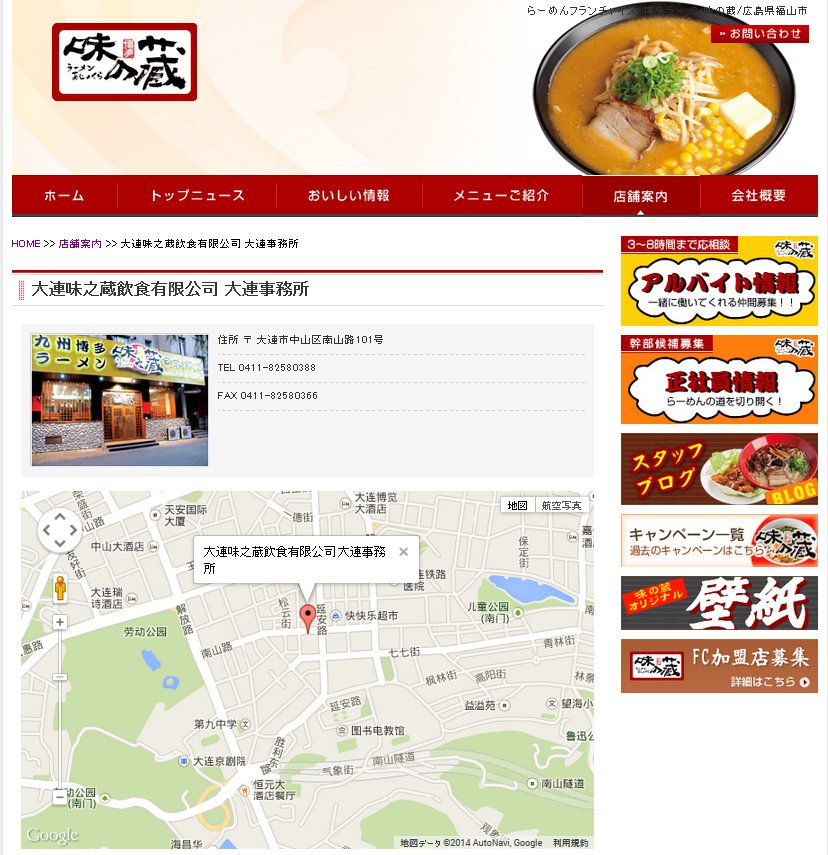Zoom in on the map

[60, 622]
